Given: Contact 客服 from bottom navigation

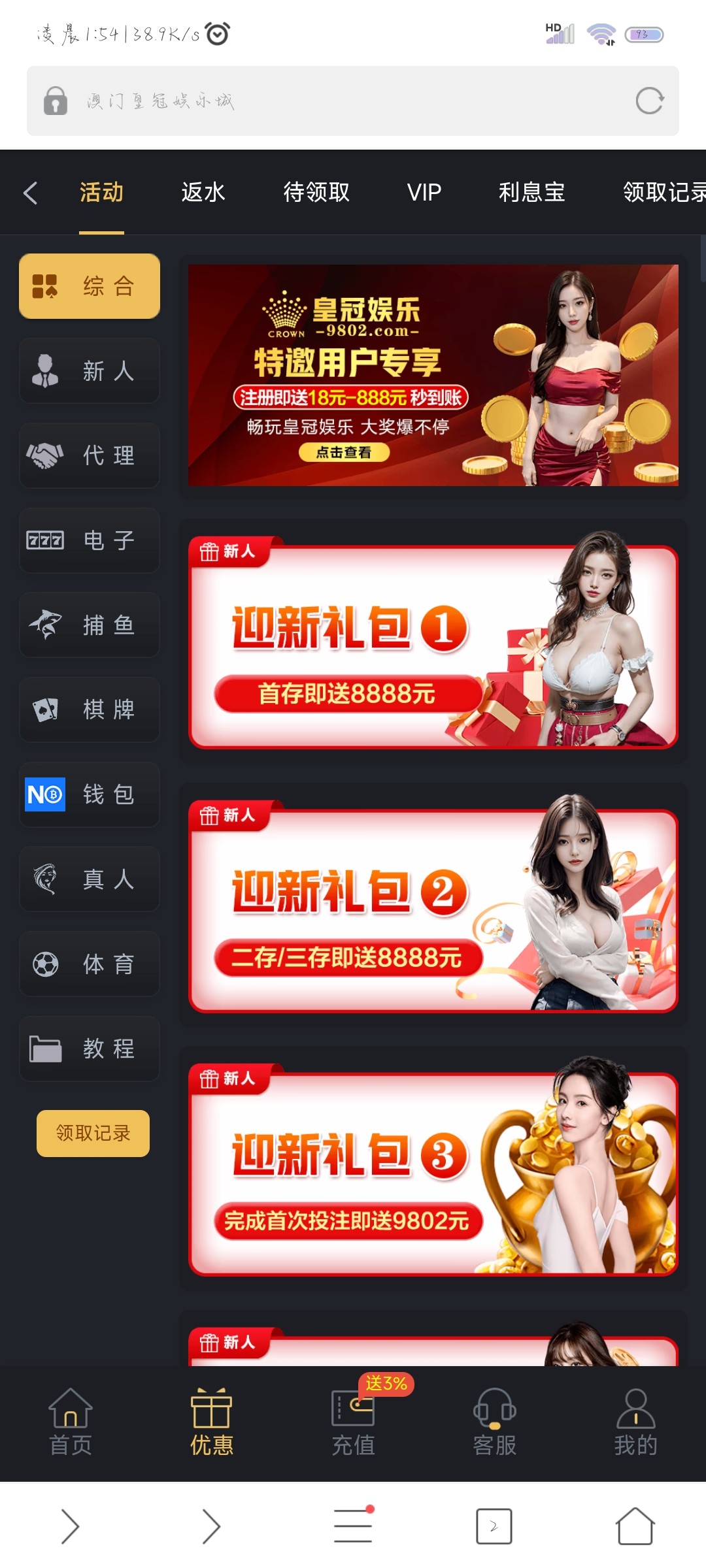Looking at the screenshot, I should 494,1422.
